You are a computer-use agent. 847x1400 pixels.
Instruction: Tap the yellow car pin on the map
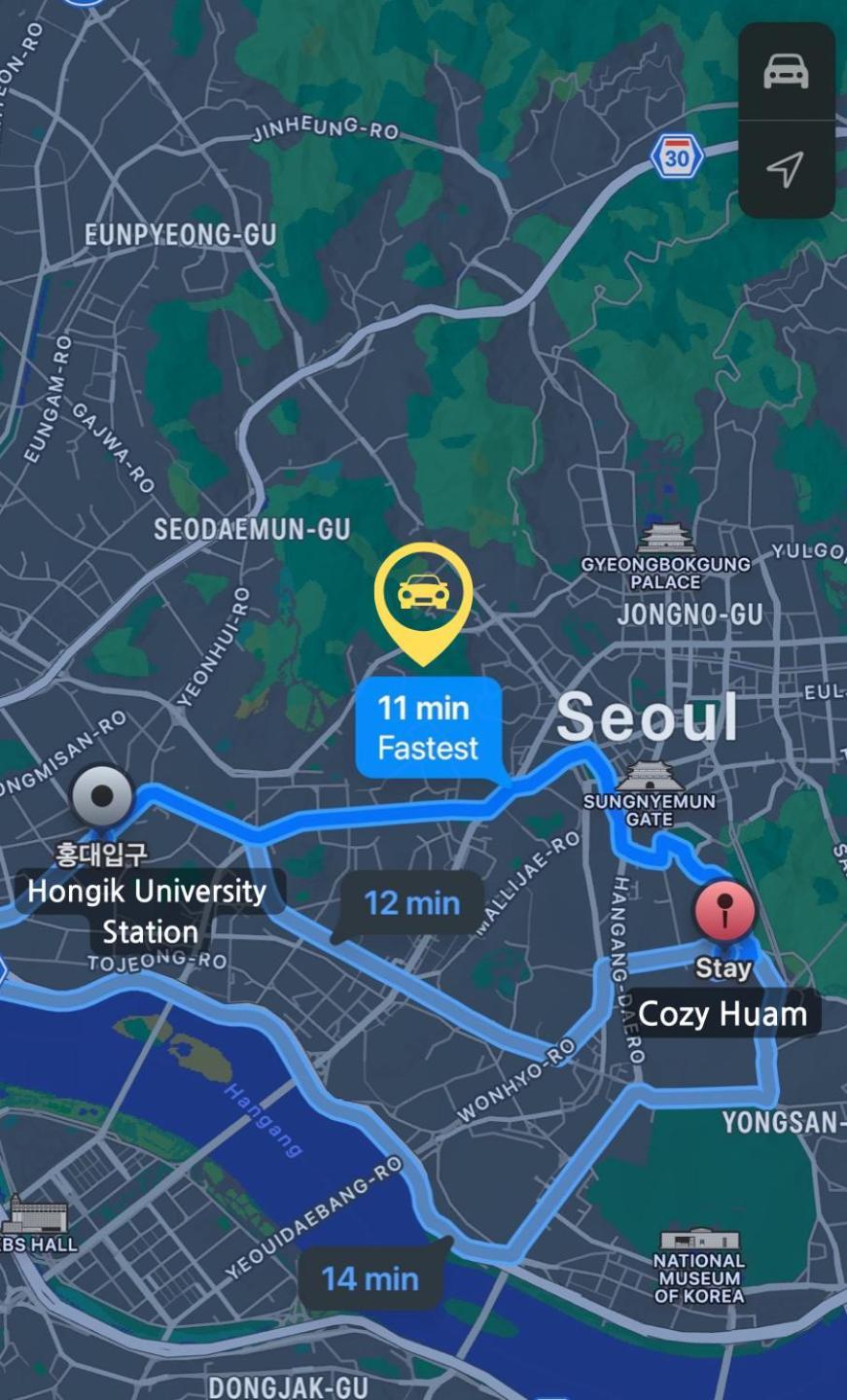coord(423,593)
